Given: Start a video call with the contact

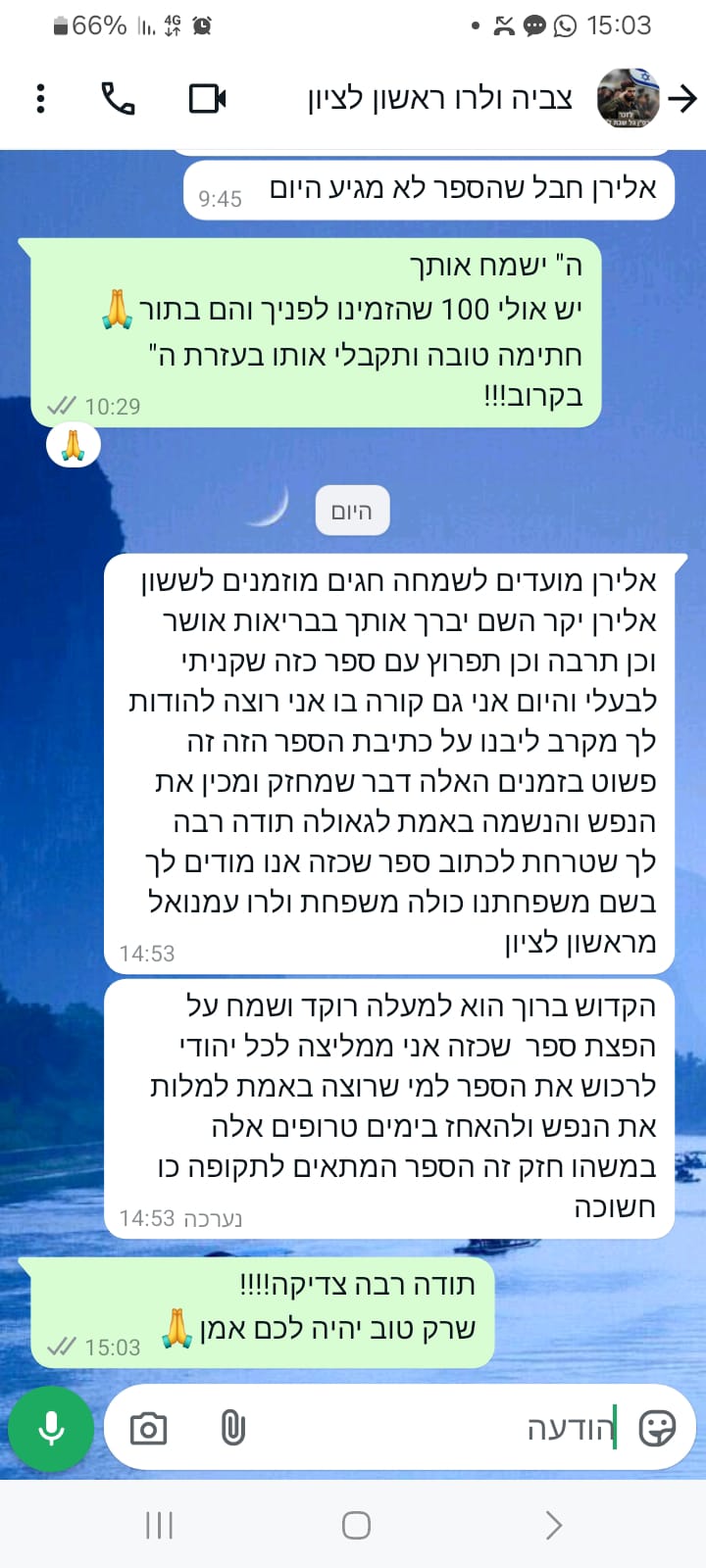Looking at the screenshot, I should click(x=207, y=99).
